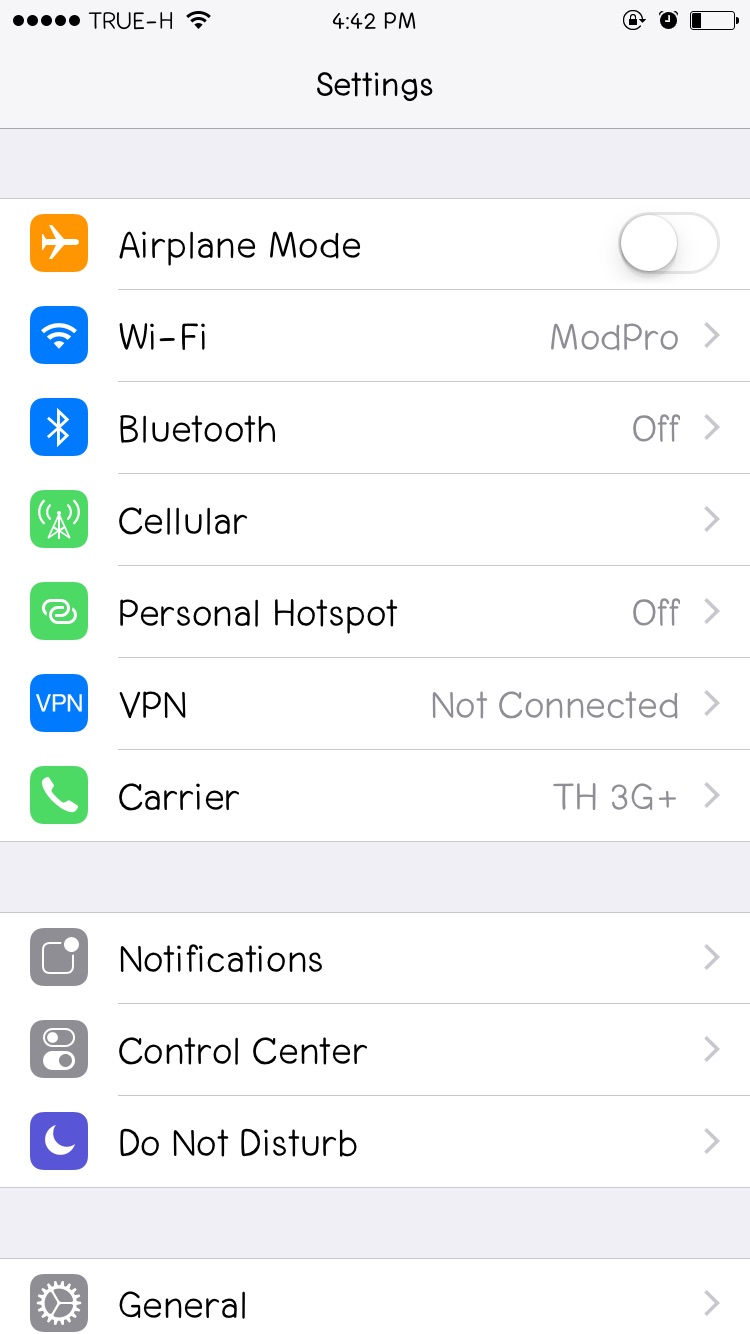
Task: Go to Control Center settings
Action: pyautogui.click(x=375, y=1051)
